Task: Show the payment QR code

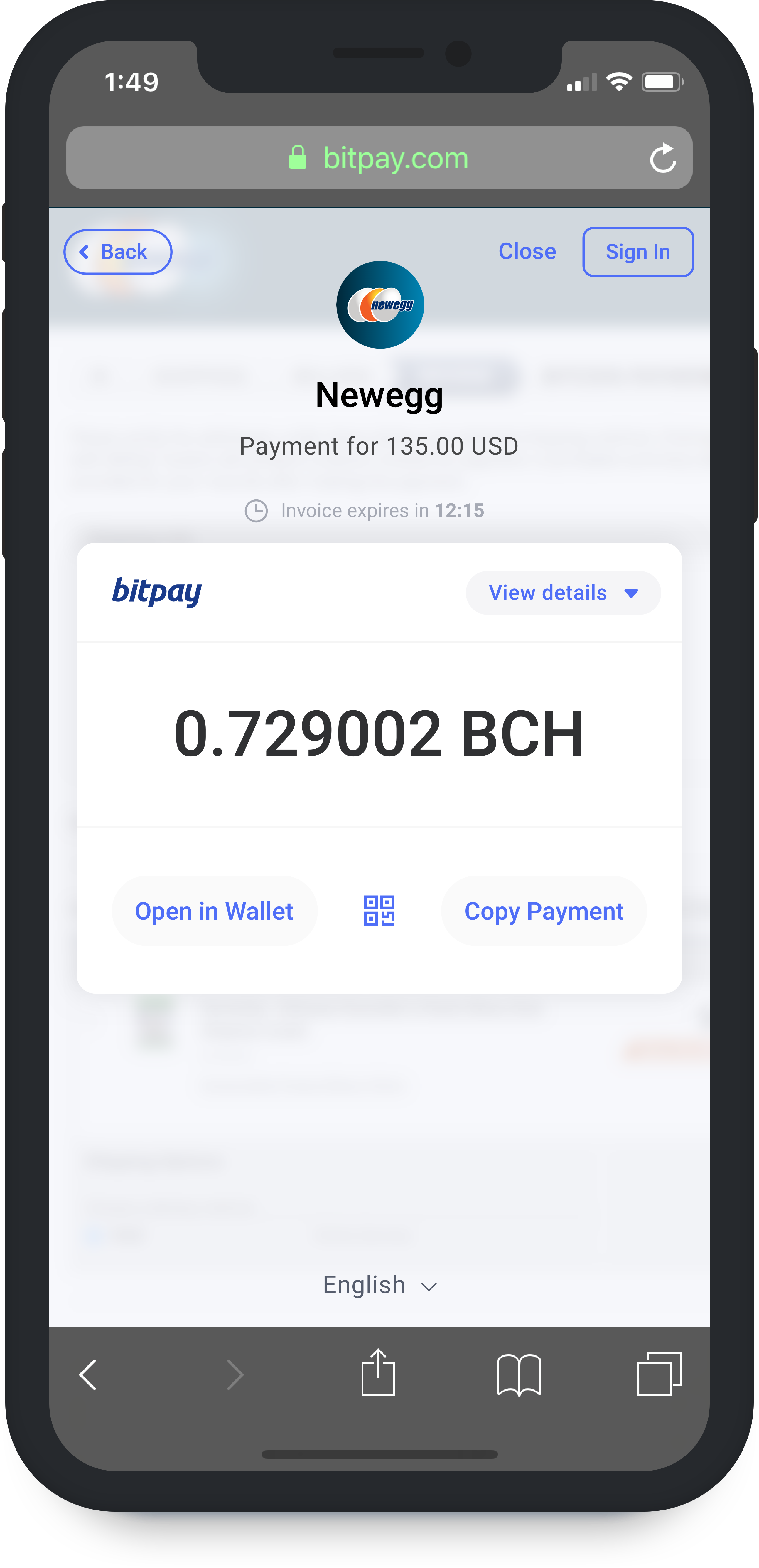Action: click(379, 911)
